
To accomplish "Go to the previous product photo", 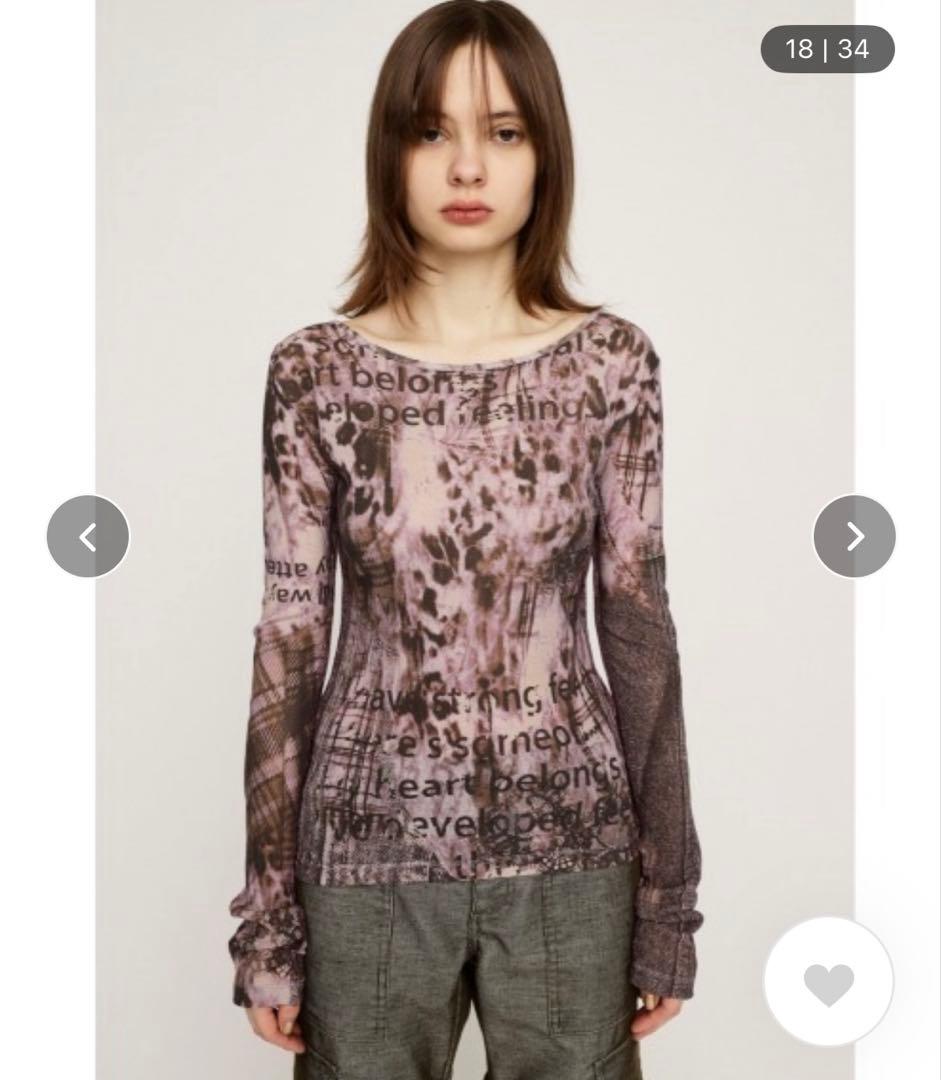I will click(x=88, y=537).
